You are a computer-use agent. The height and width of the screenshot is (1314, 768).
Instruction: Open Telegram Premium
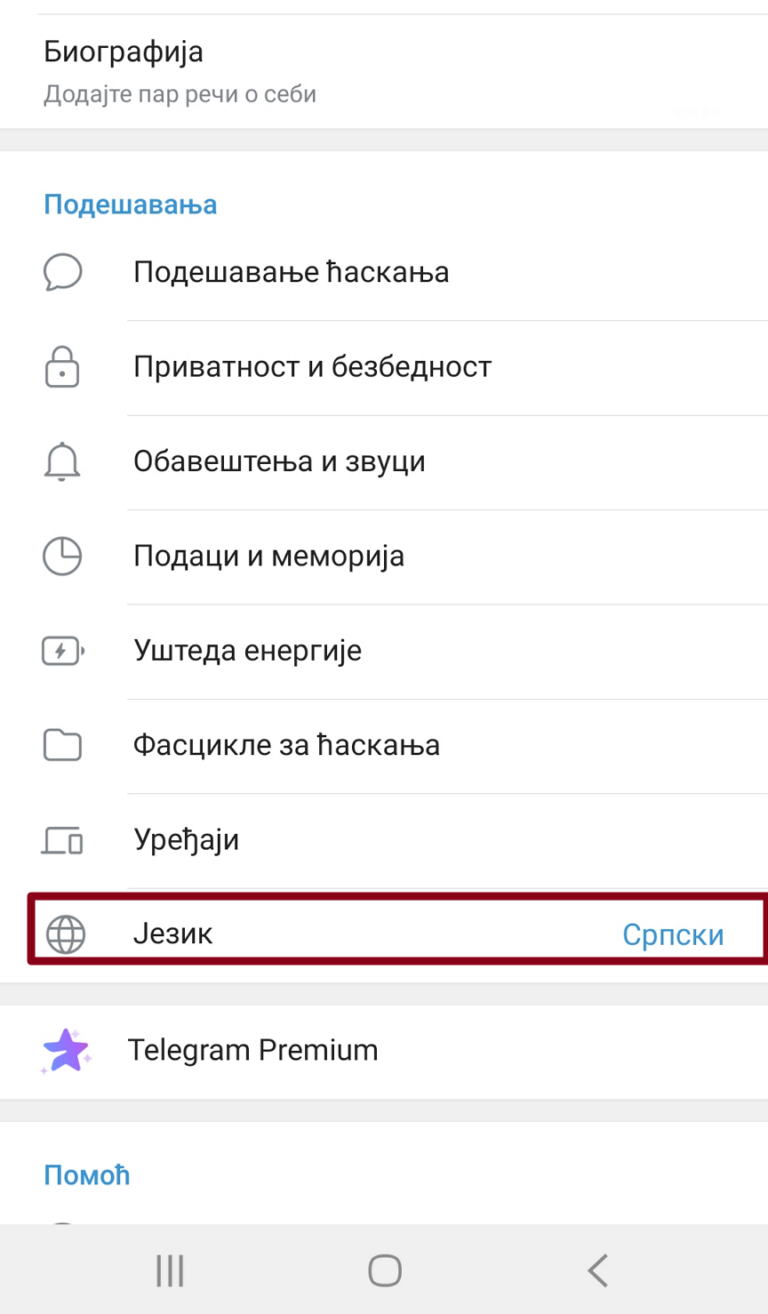(384, 1050)
